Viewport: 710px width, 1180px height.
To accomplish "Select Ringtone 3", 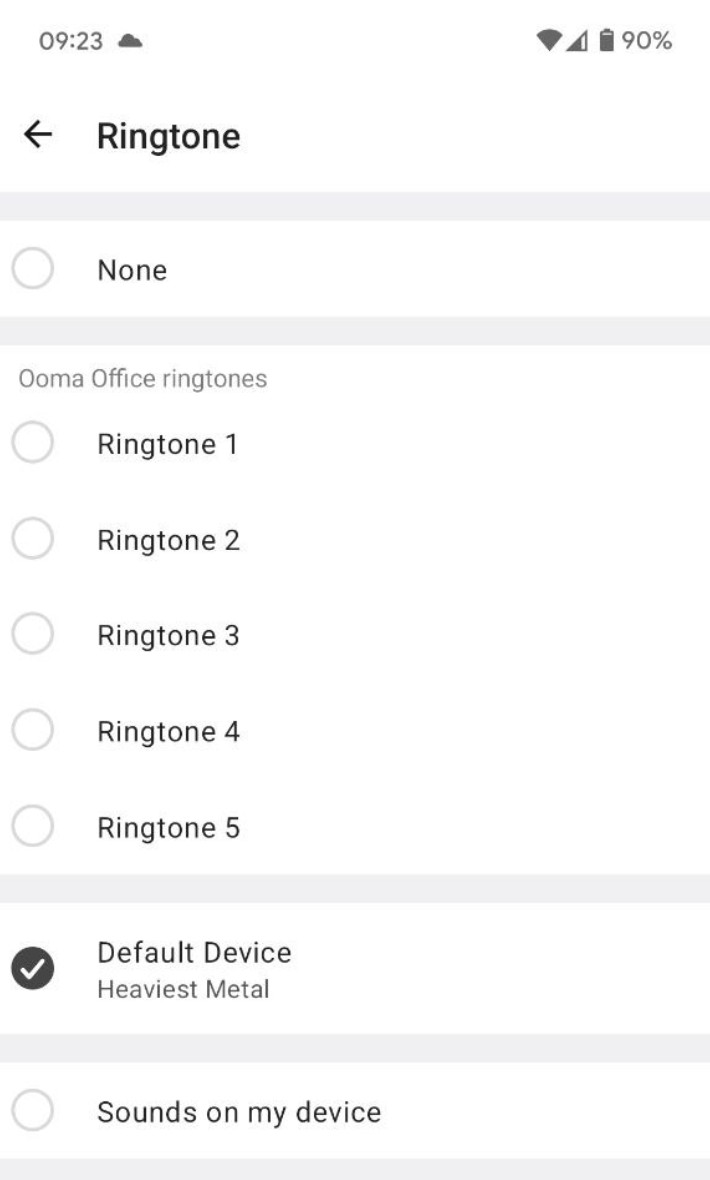I will pos(355,634).
